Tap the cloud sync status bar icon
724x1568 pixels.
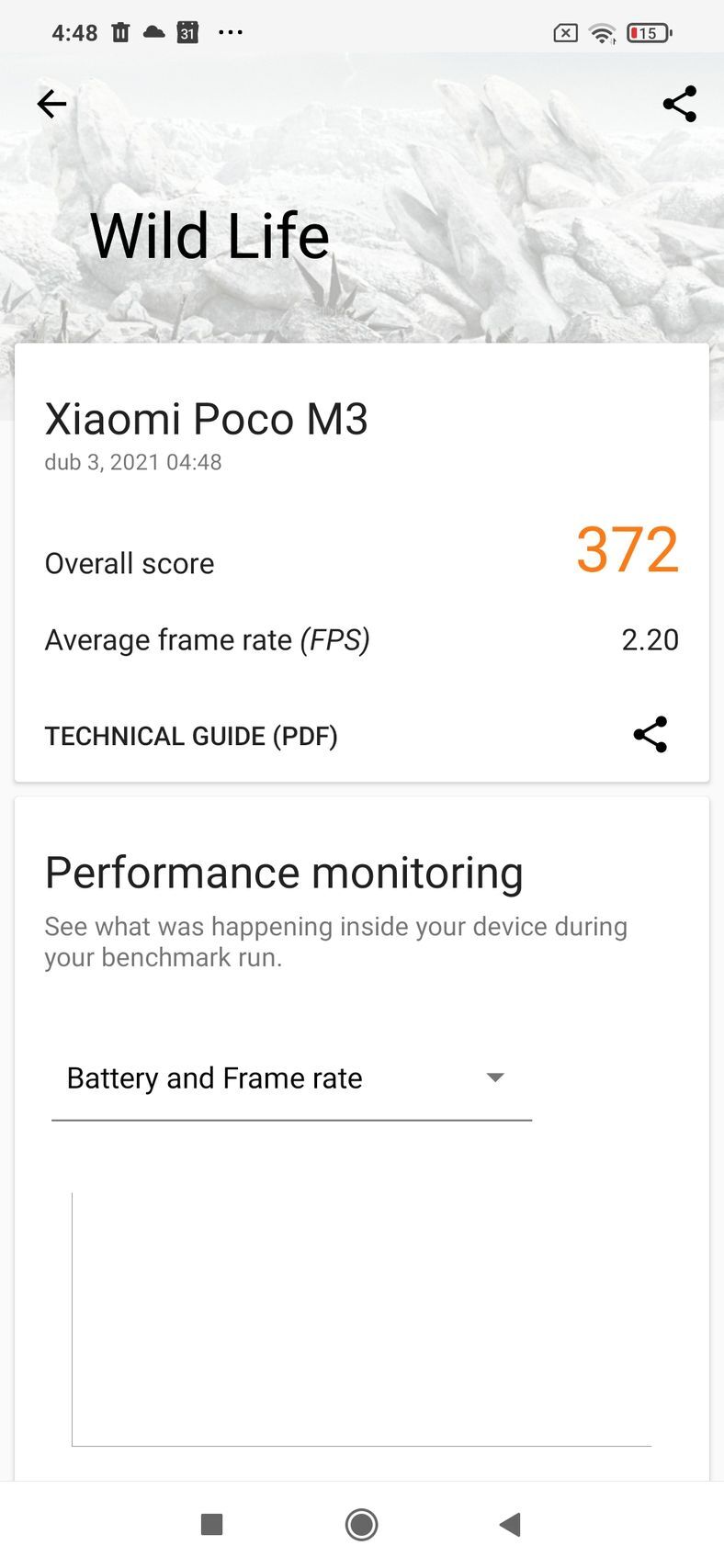[153, 32]
